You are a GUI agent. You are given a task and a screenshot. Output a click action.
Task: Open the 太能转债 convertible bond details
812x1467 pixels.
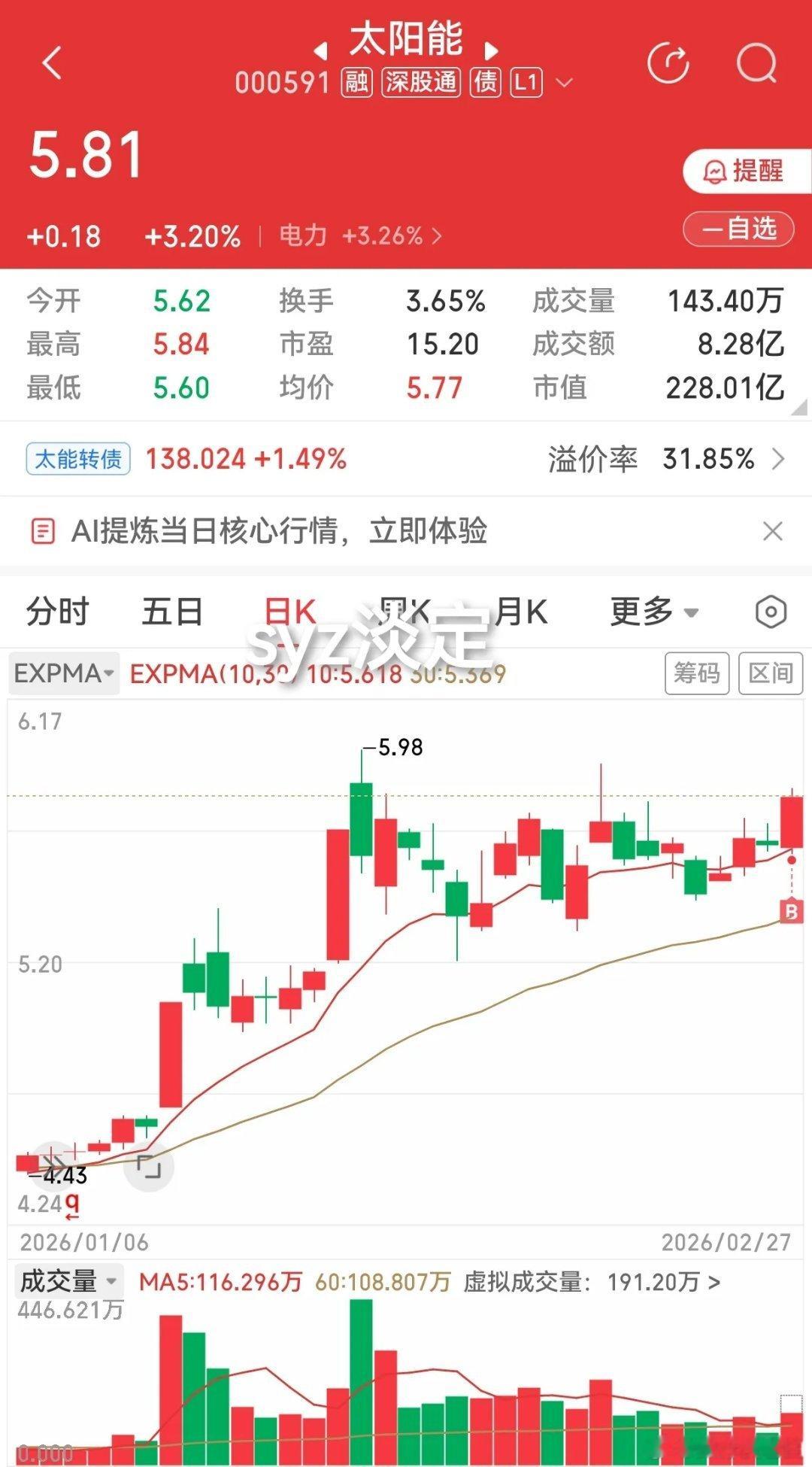point(77,457)
